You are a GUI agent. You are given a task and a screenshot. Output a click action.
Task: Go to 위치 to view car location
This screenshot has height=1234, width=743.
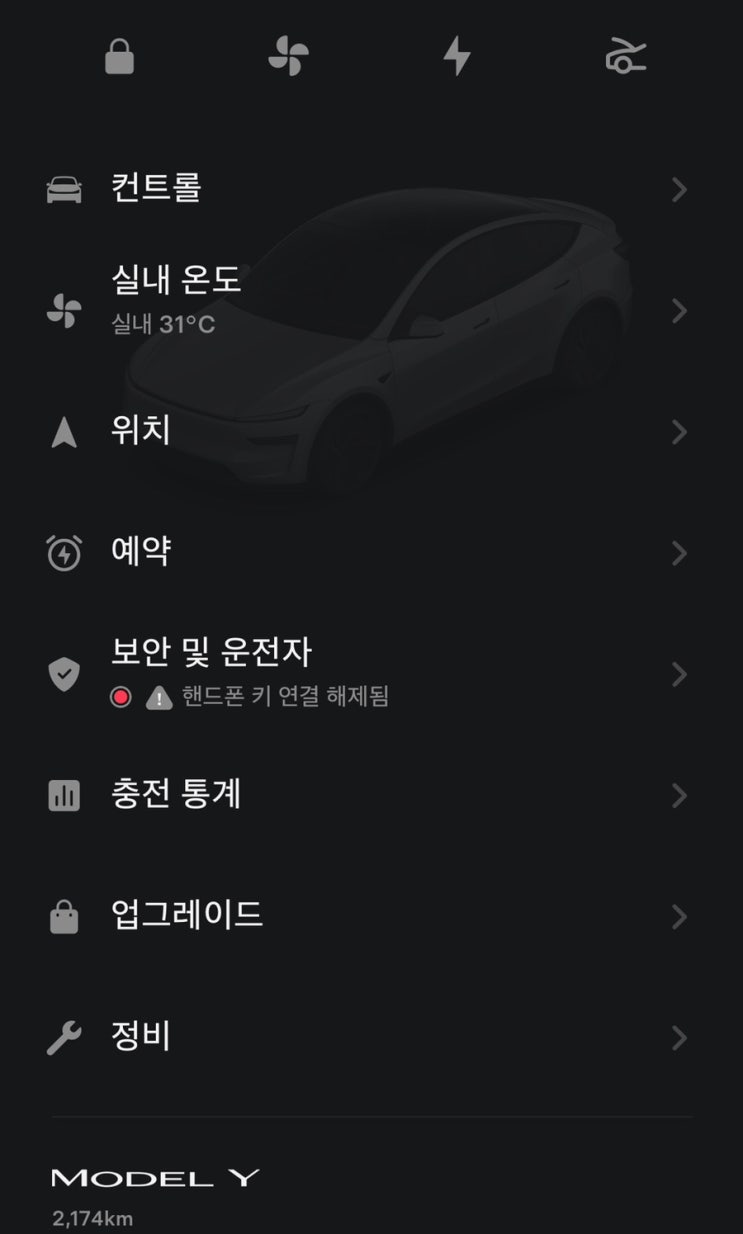pyautogui.click(x=370, y=432)
